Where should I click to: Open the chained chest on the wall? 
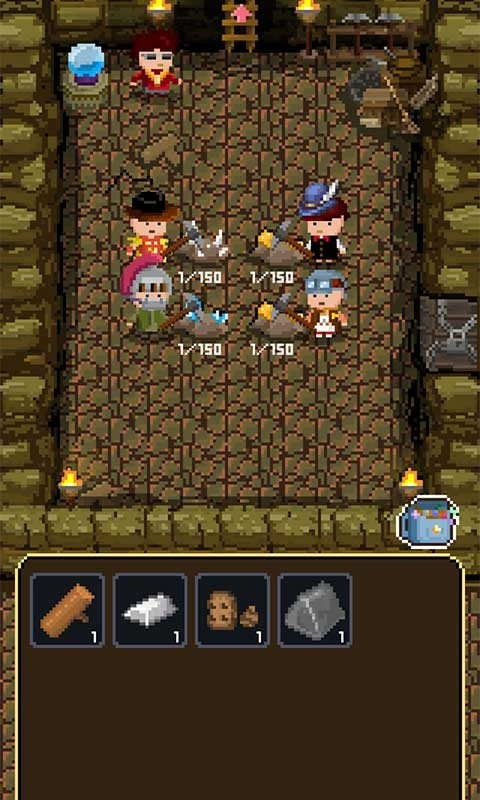pos(449,334)
